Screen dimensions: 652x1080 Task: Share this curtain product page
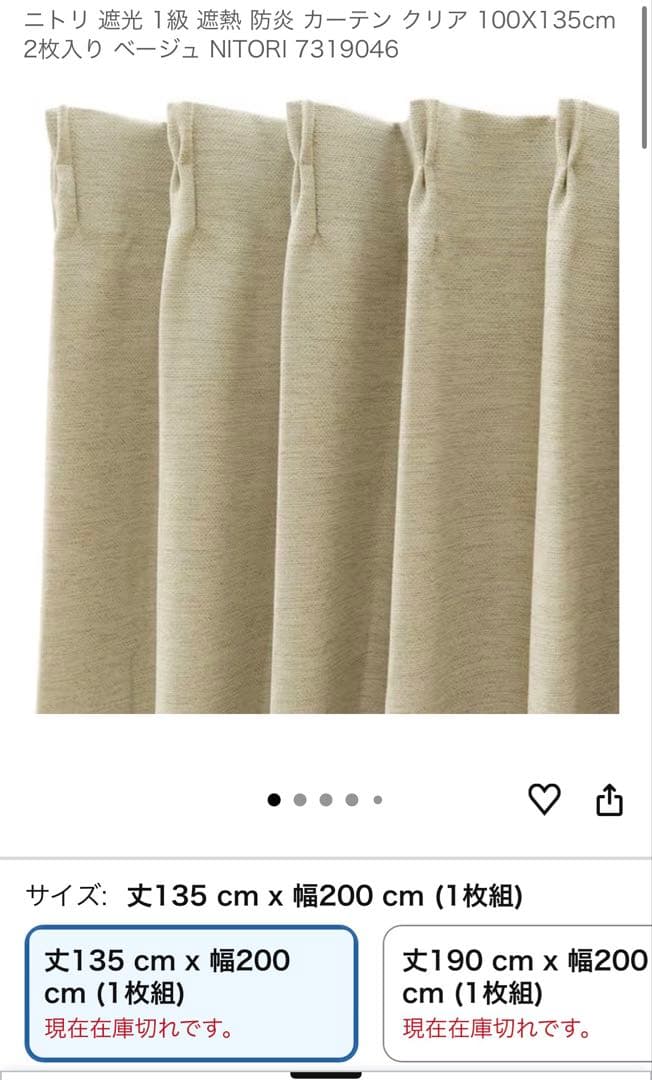click(609, 800)
